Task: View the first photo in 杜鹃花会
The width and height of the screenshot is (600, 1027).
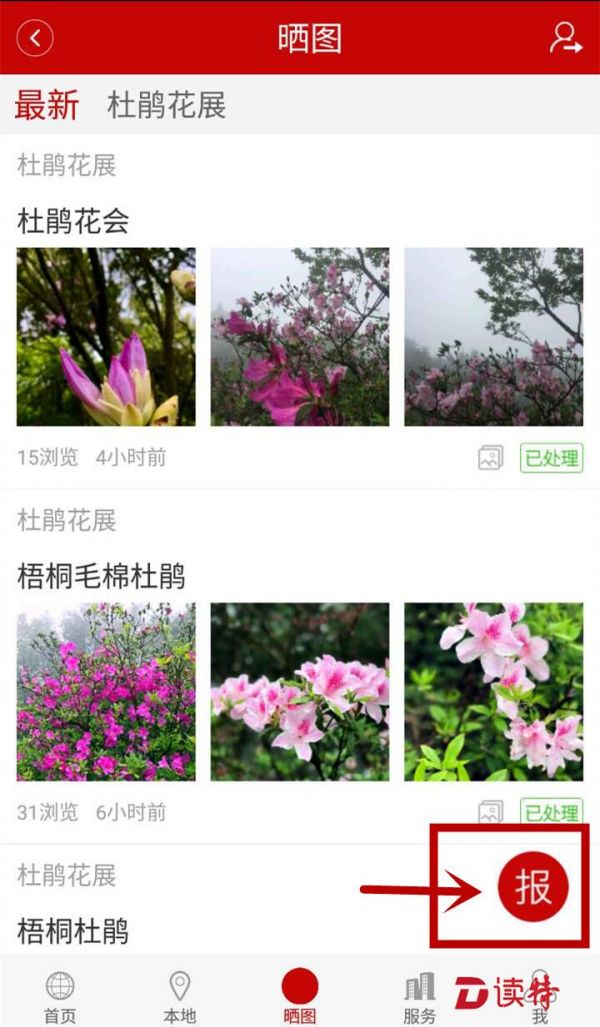Action: [x=106, y=337]
